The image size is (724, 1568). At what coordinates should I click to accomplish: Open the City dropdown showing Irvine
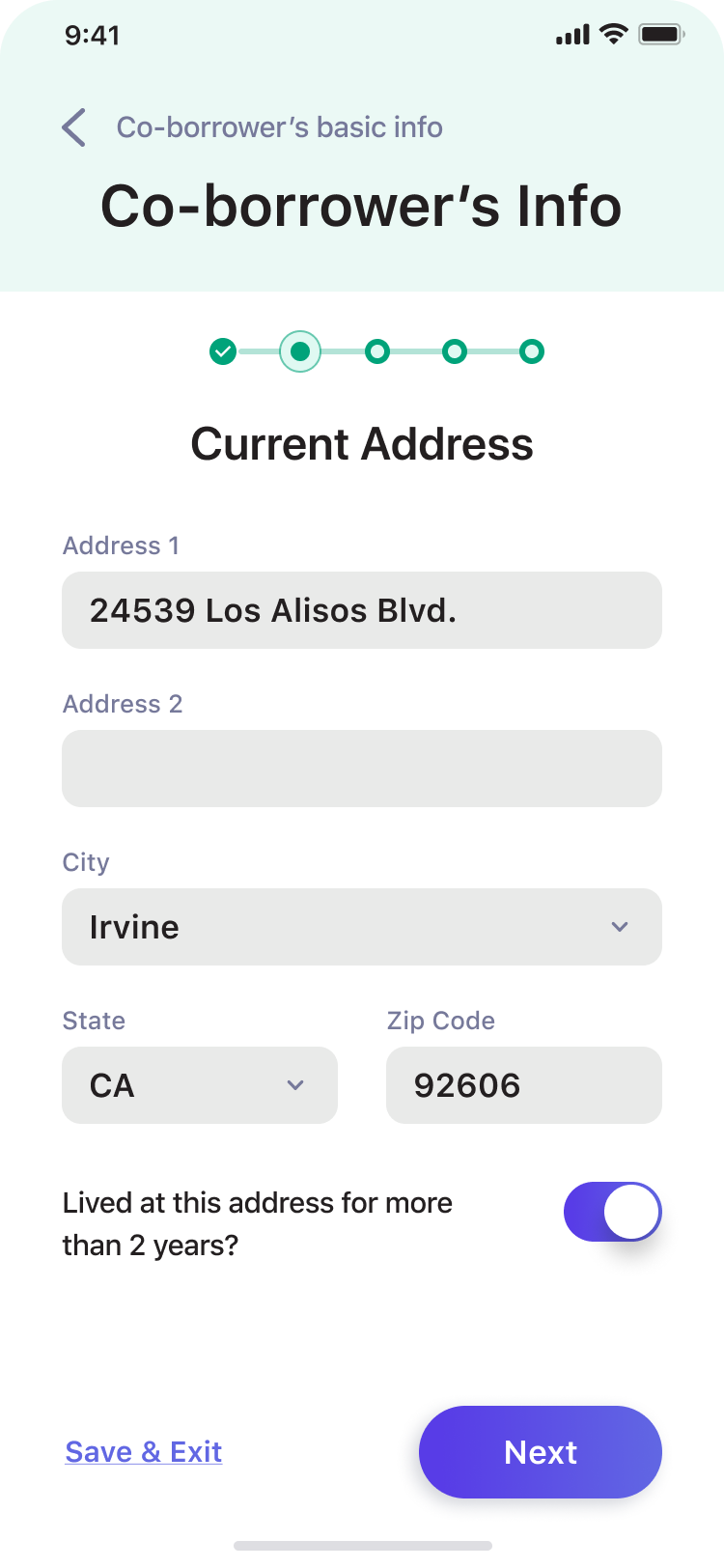click(361, 927)
